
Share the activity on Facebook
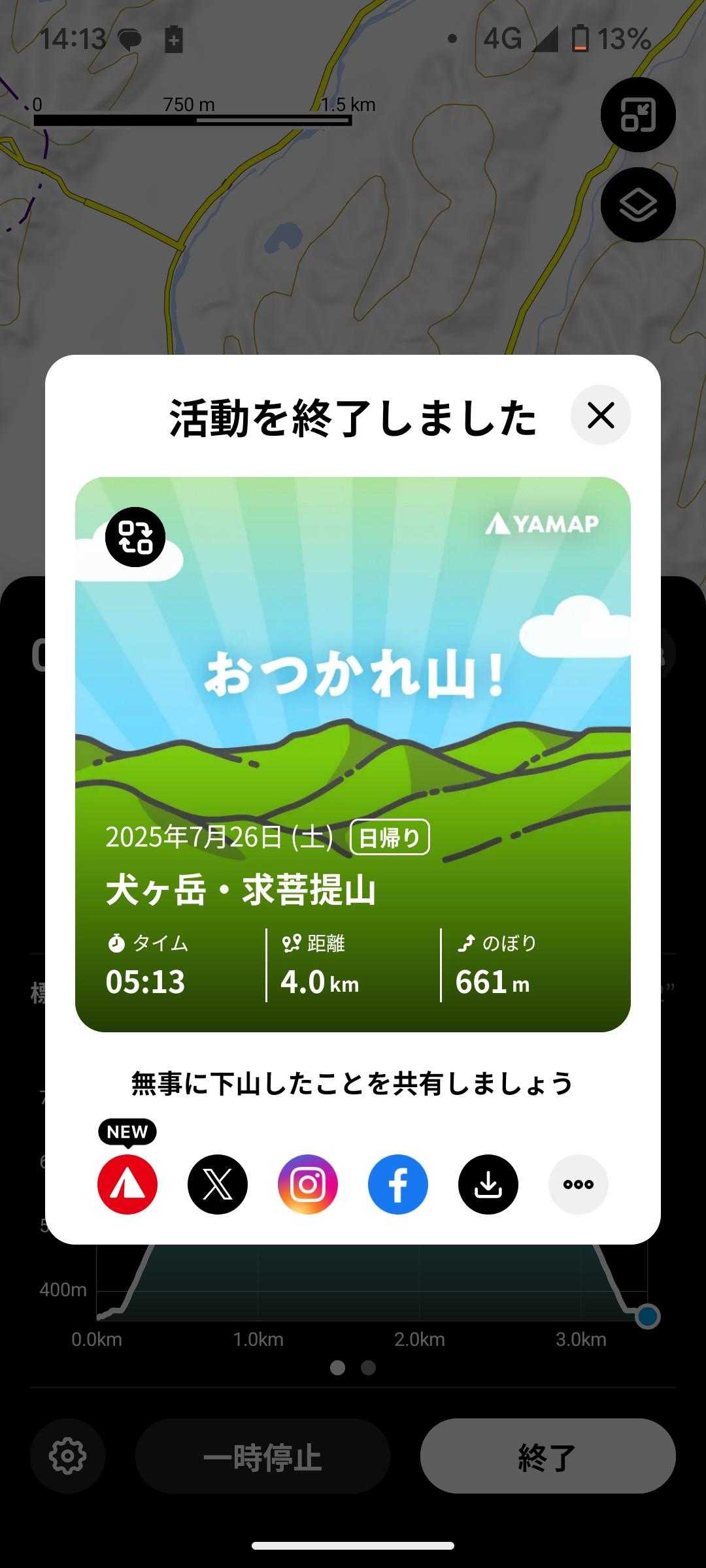click(398, 1184)
